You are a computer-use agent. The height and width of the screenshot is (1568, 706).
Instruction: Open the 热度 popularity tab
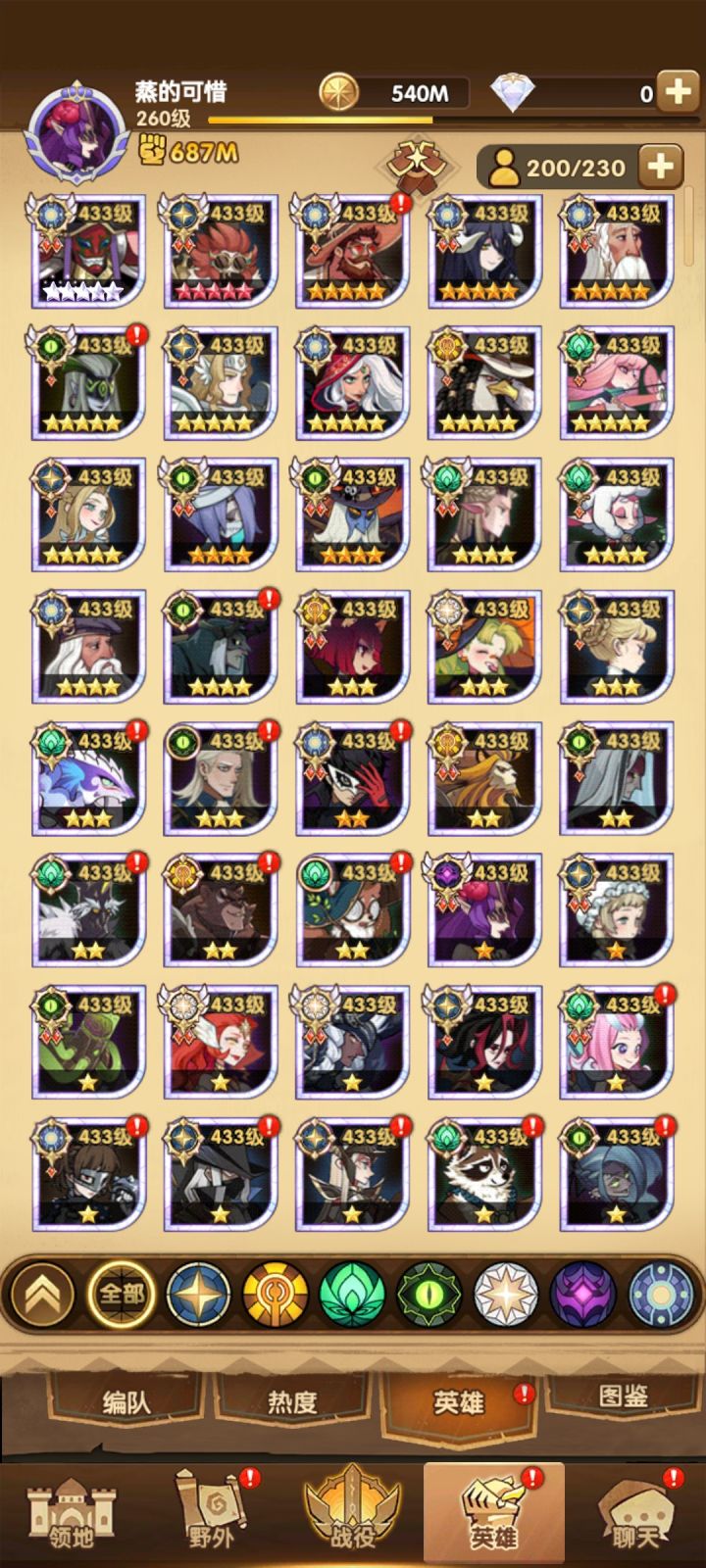293,1399
